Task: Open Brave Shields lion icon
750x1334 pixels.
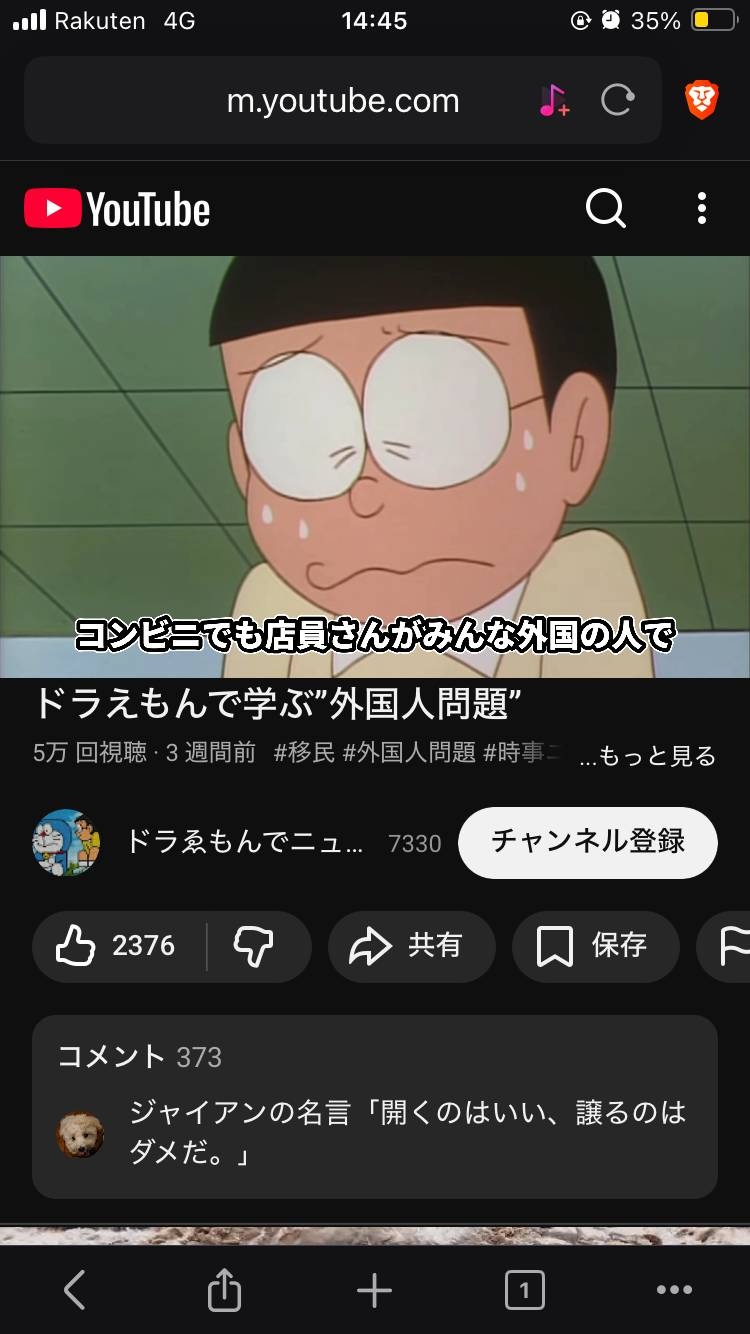Action: 702,100
